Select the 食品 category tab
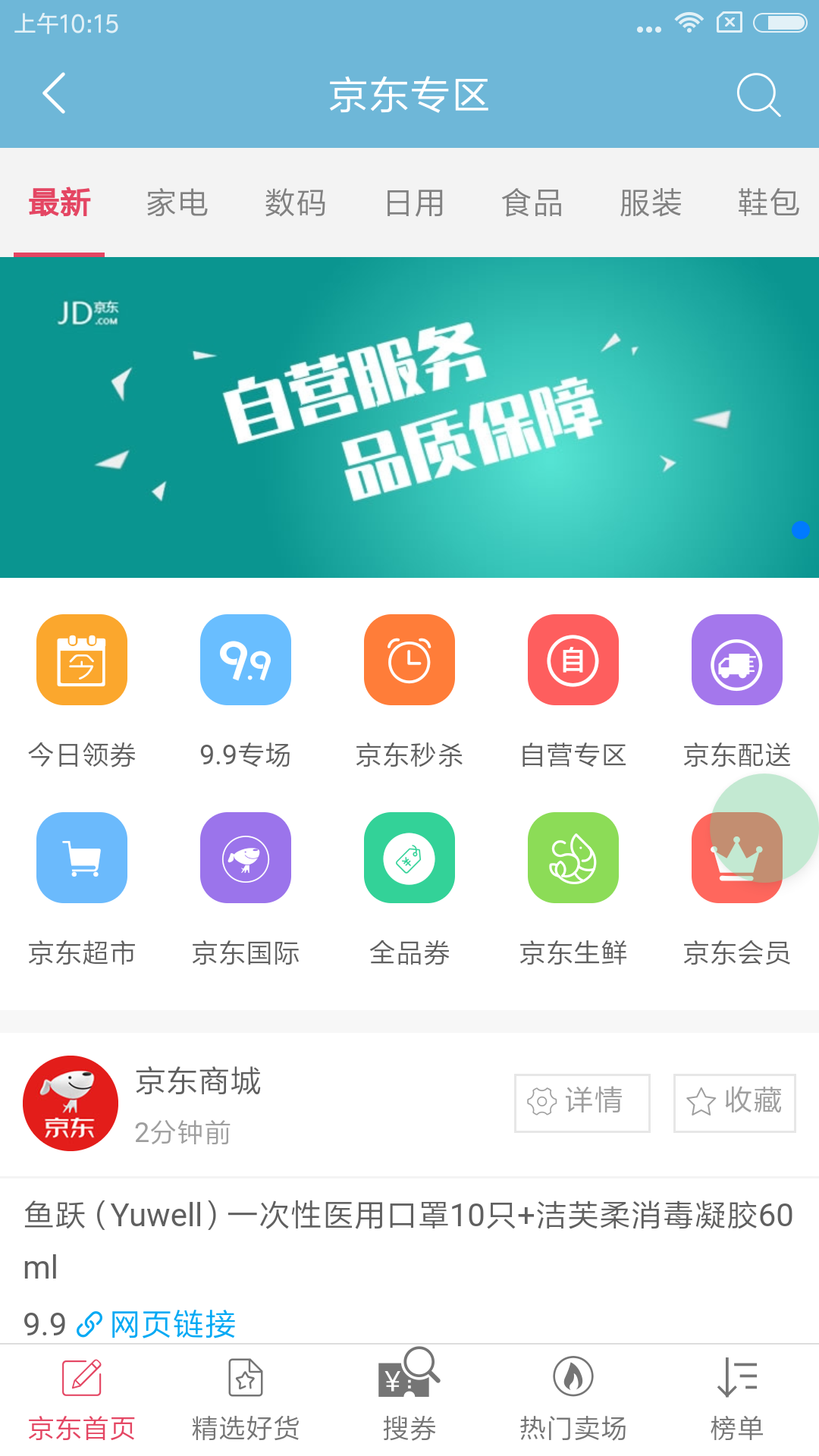 (532, 203)
